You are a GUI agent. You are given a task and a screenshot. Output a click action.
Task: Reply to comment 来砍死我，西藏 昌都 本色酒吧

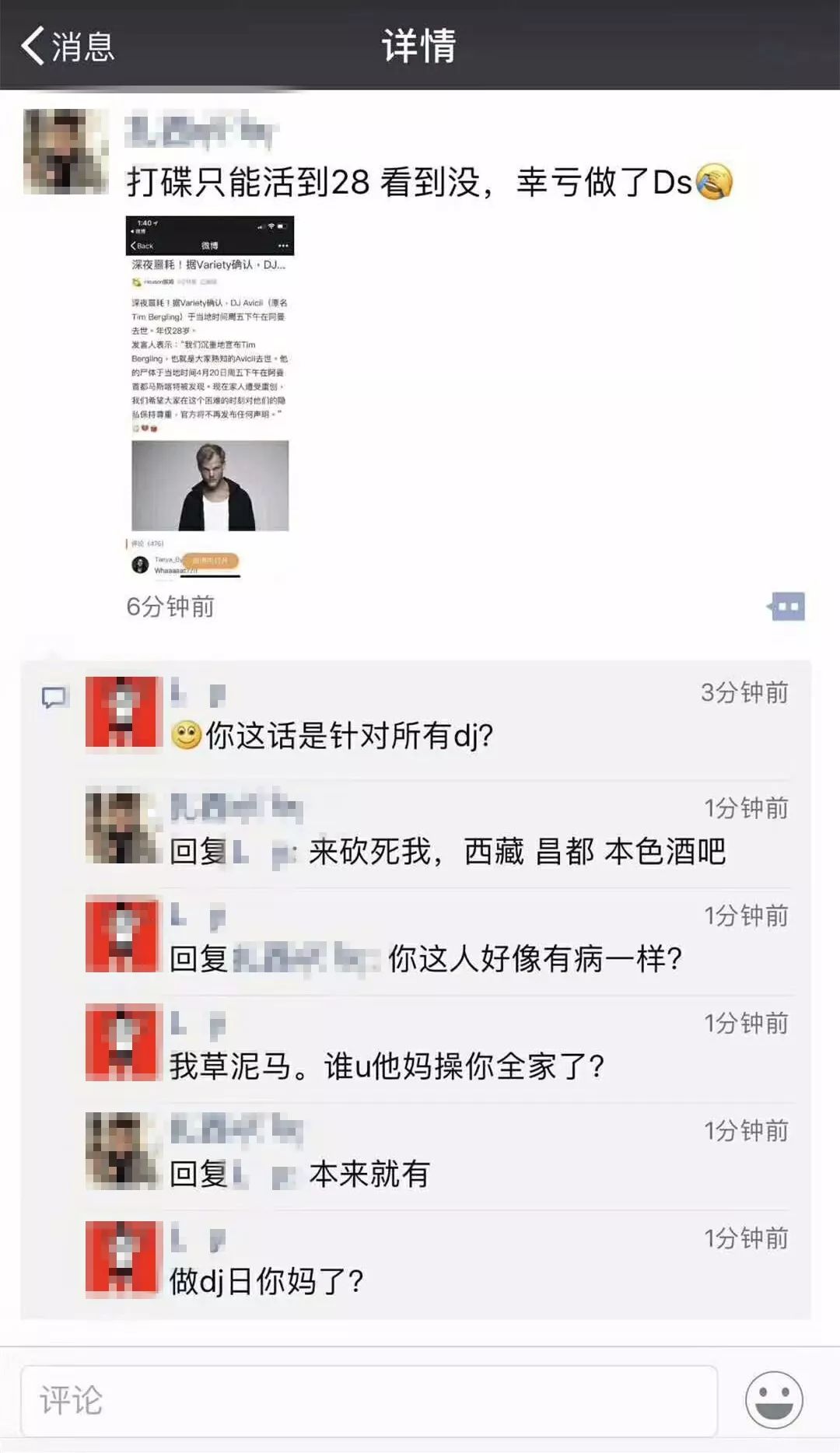pyautogui.click(x=517, y=852)
